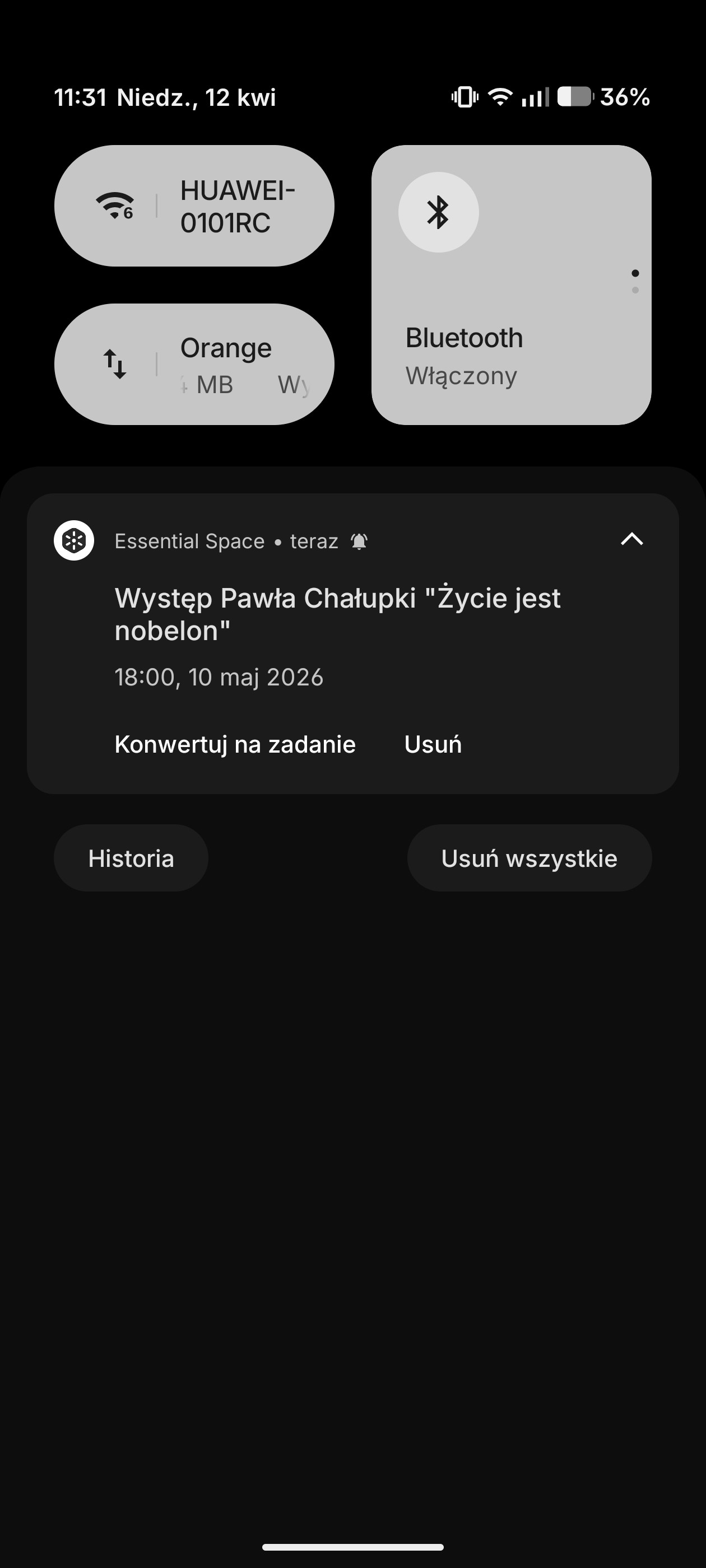Open the Występ Pawła Chałupki notification

coord(337,615)
